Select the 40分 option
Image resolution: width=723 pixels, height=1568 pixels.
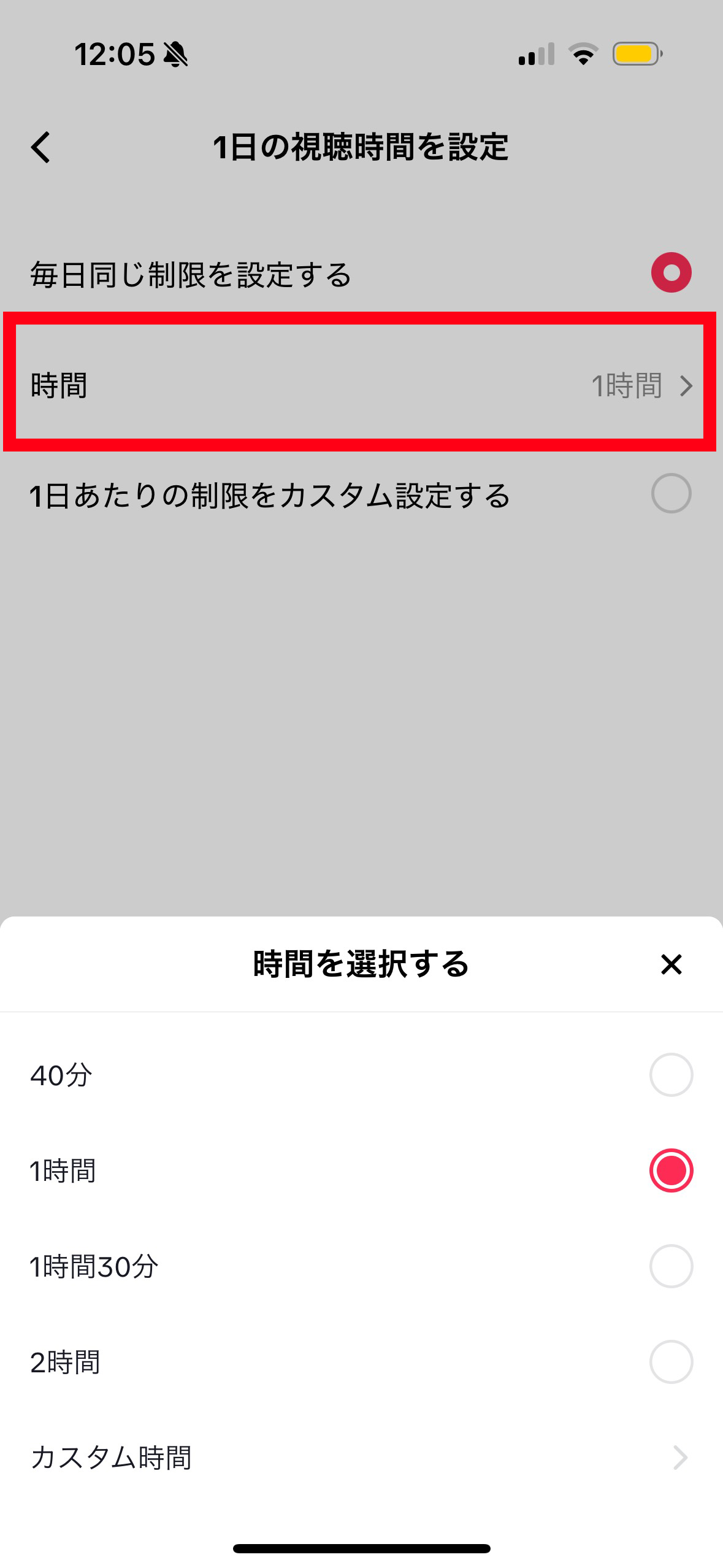click(x=671, y=1075)
